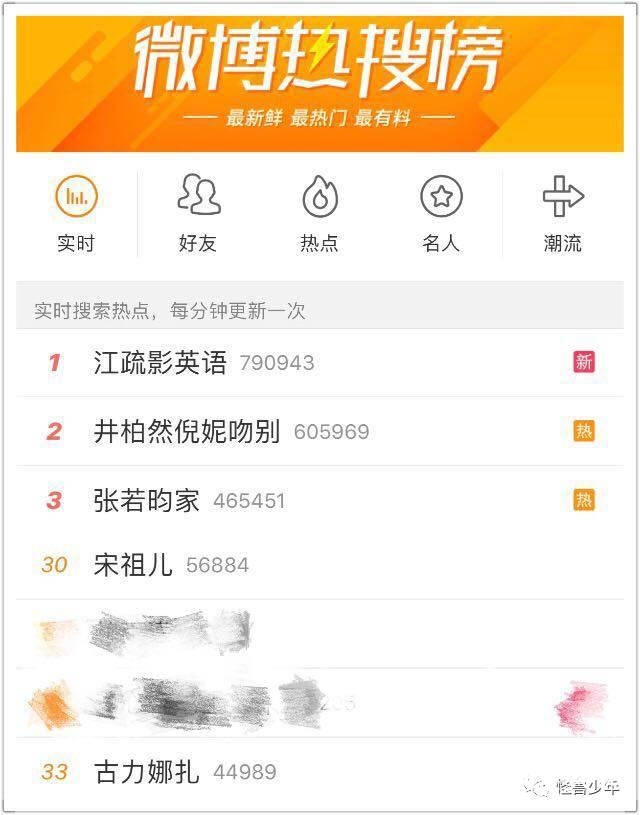
Task: Open the 宋祖儿 search entry
Action: (x=132, y=565)
